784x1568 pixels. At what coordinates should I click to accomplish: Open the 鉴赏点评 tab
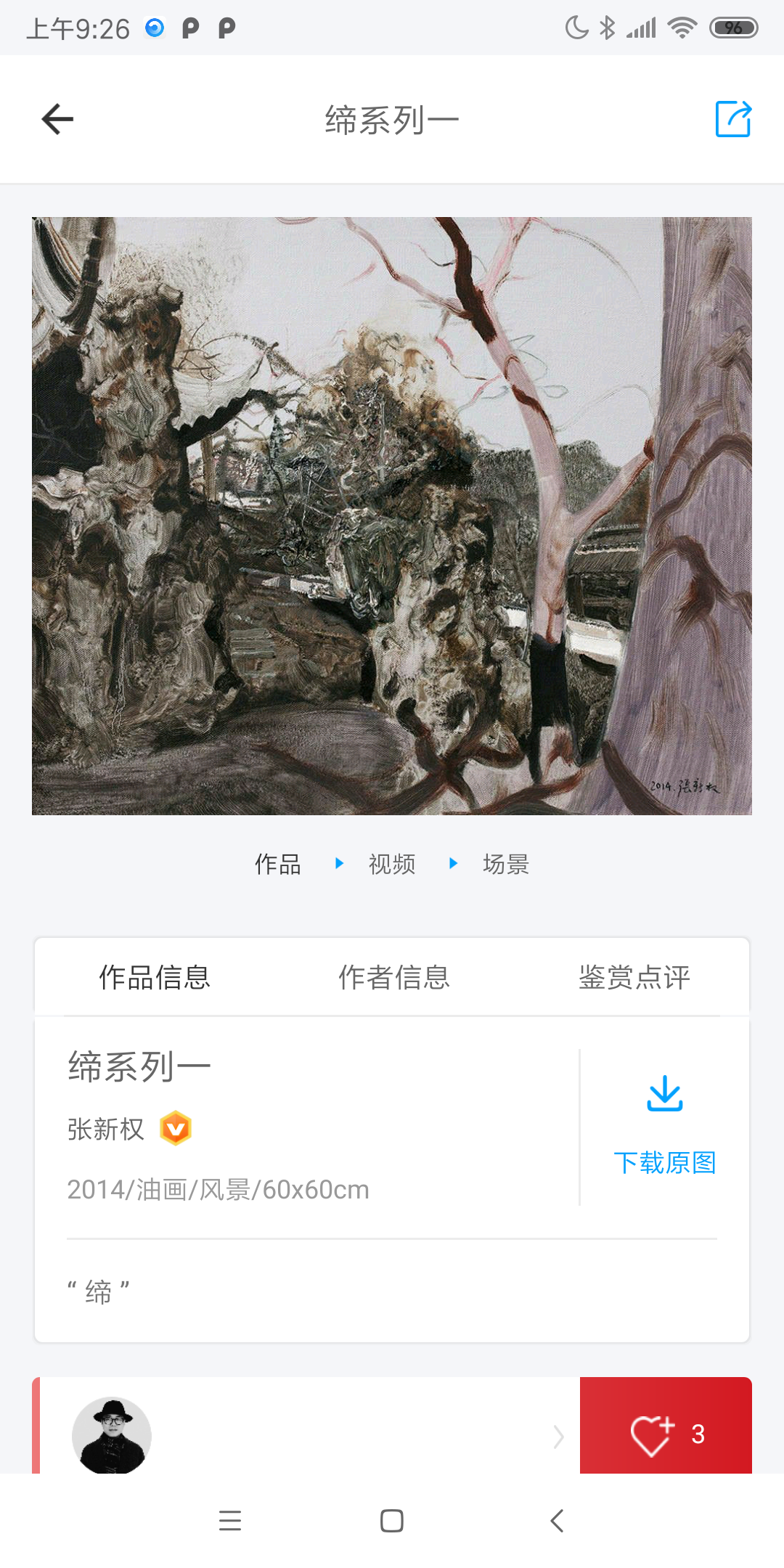coord(634,976)
